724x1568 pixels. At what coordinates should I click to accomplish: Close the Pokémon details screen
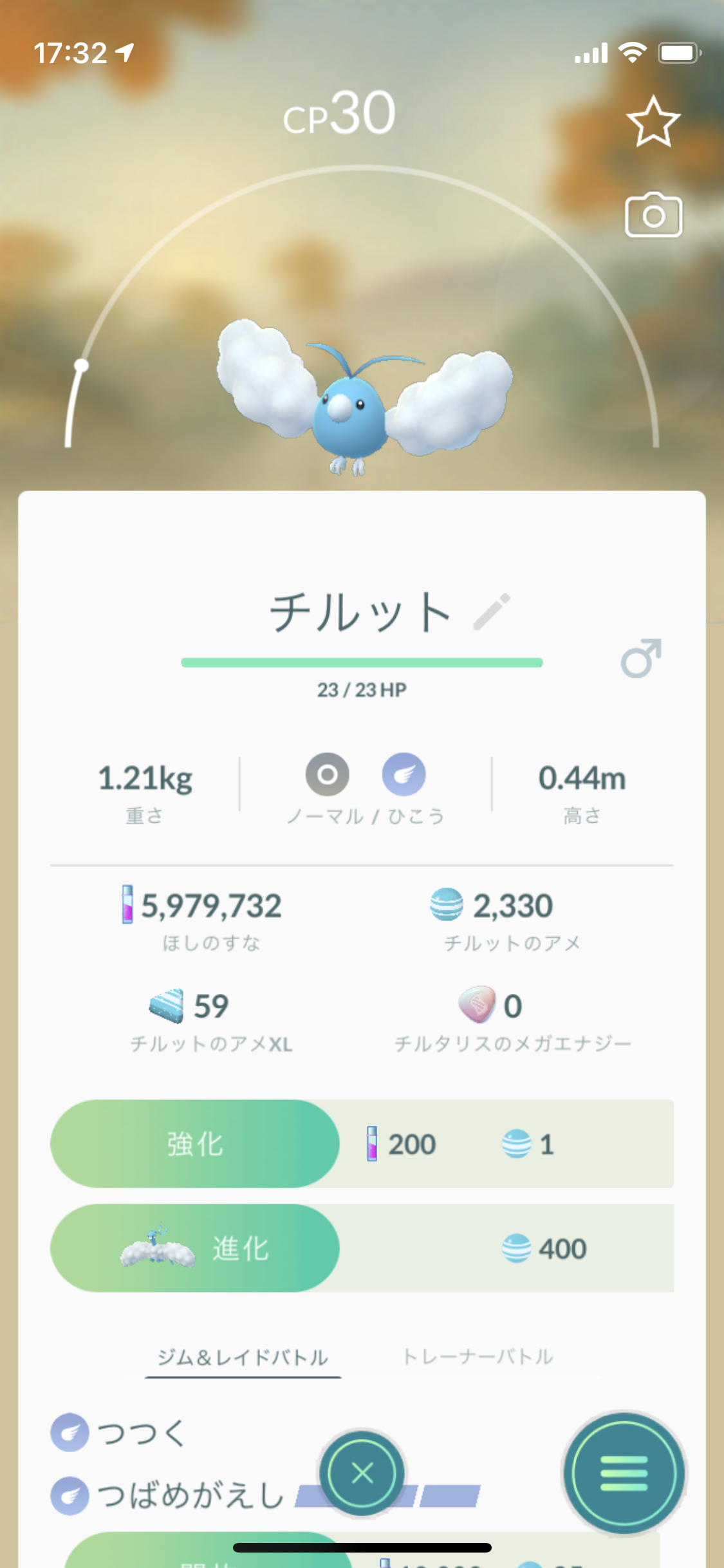[362, 1472]
